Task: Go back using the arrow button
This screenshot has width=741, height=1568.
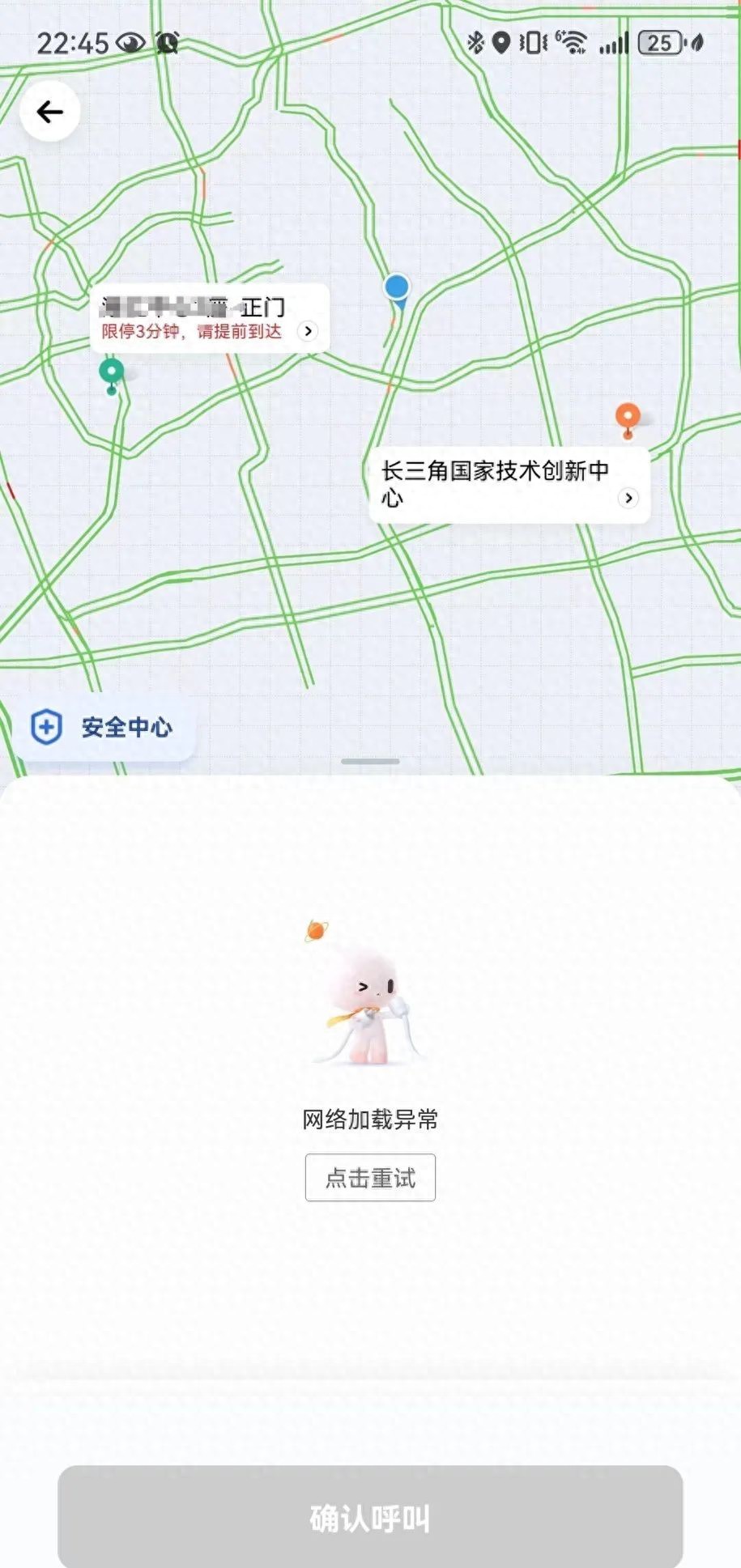Action: coord(50,112)
